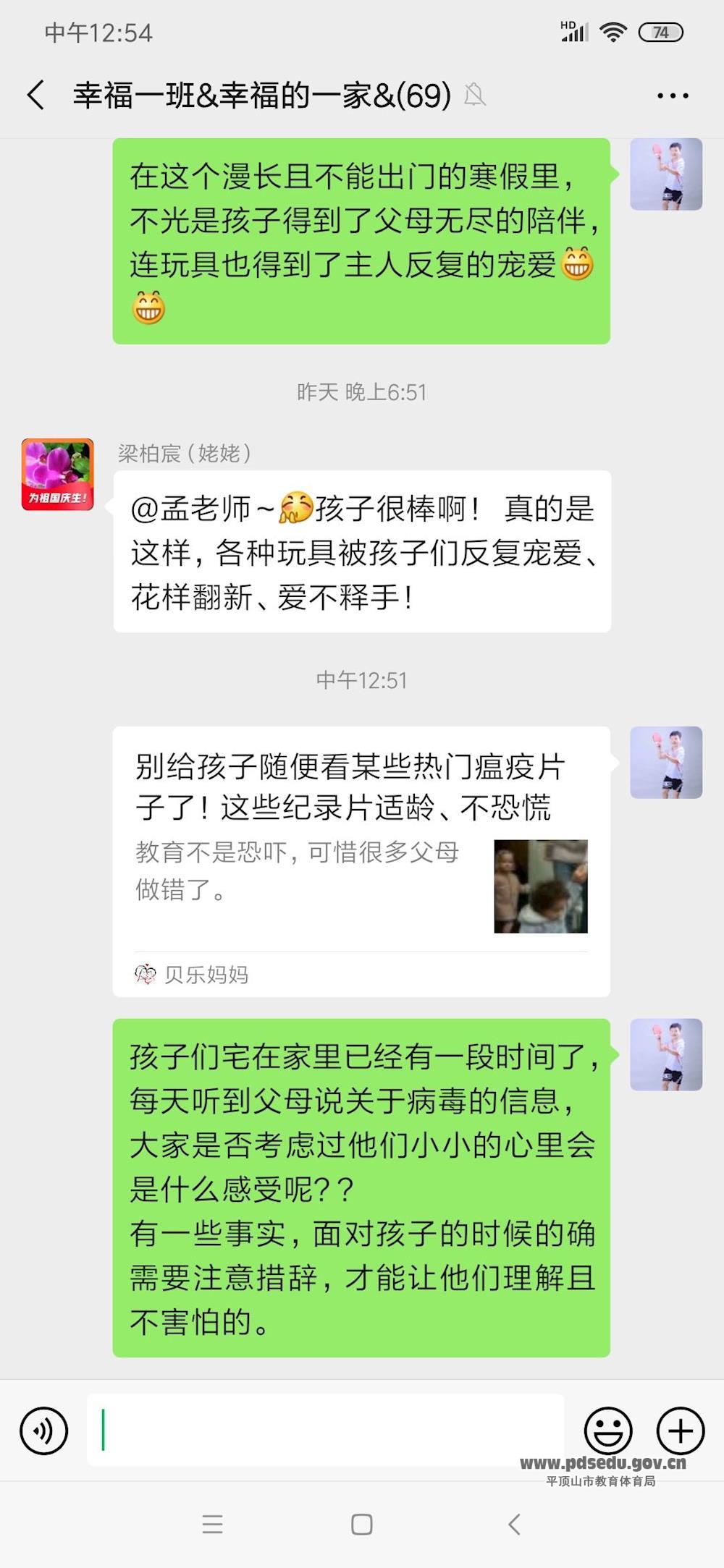Viewport: 724px width, 1568px height.
Task: Focus the message text field
Action: 326,1431
